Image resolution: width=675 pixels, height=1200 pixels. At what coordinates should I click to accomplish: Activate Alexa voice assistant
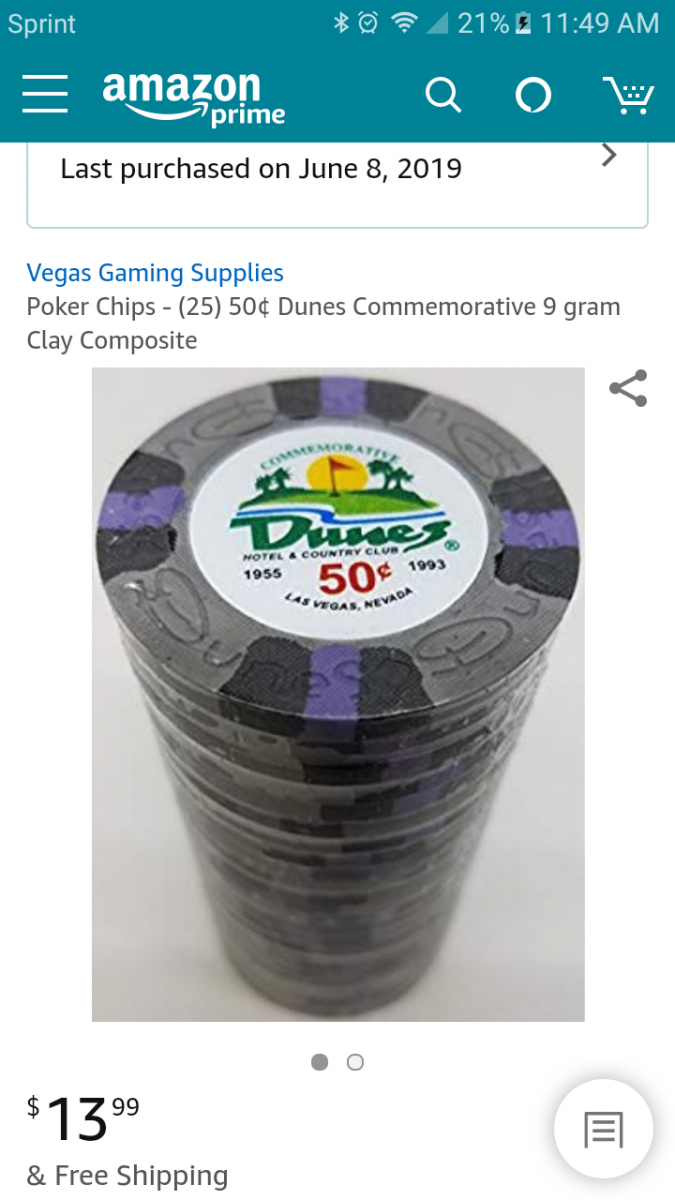(x=533, y=96)
